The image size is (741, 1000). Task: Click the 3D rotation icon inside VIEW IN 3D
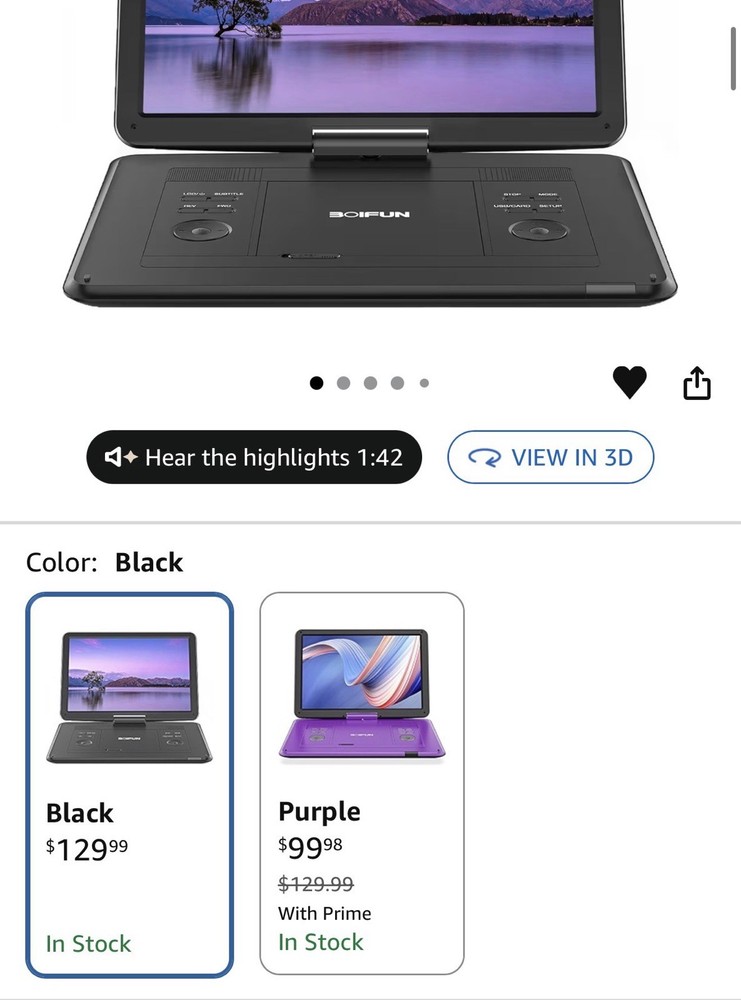tap(484, 457)
